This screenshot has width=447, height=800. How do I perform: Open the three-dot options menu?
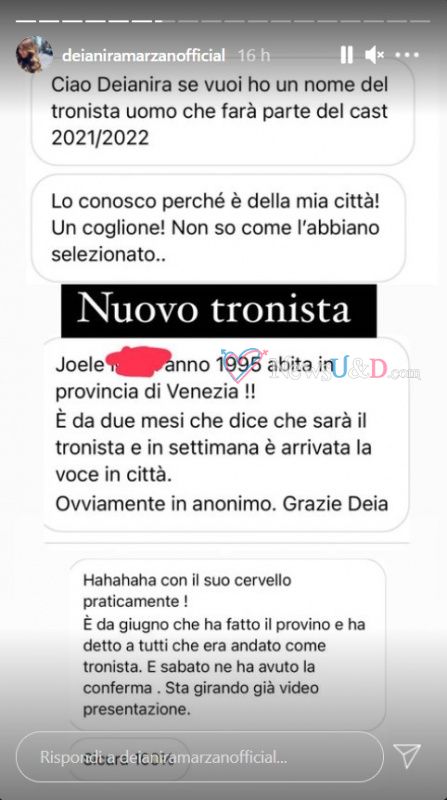coord(407,55)
